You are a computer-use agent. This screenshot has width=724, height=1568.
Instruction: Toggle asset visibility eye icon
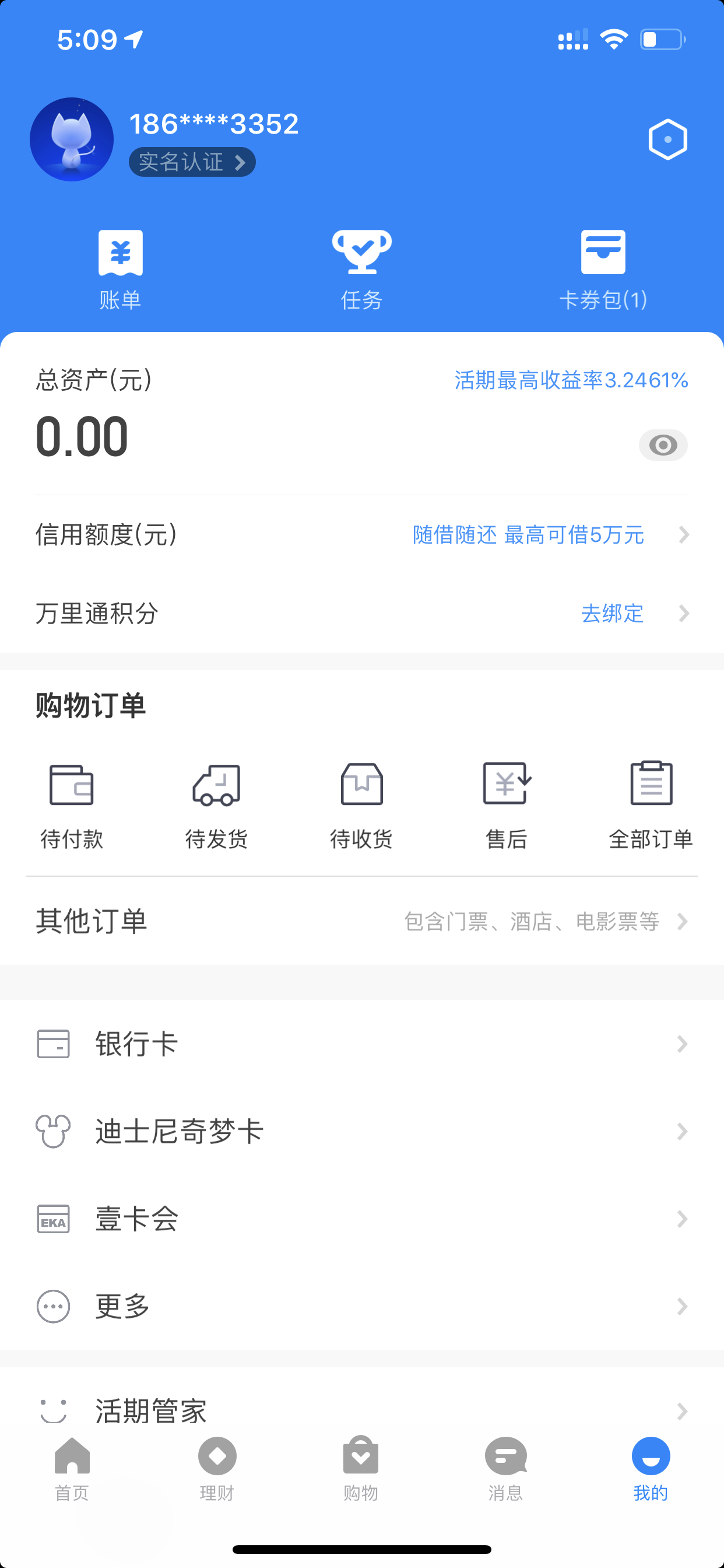[x=663, y=446]
